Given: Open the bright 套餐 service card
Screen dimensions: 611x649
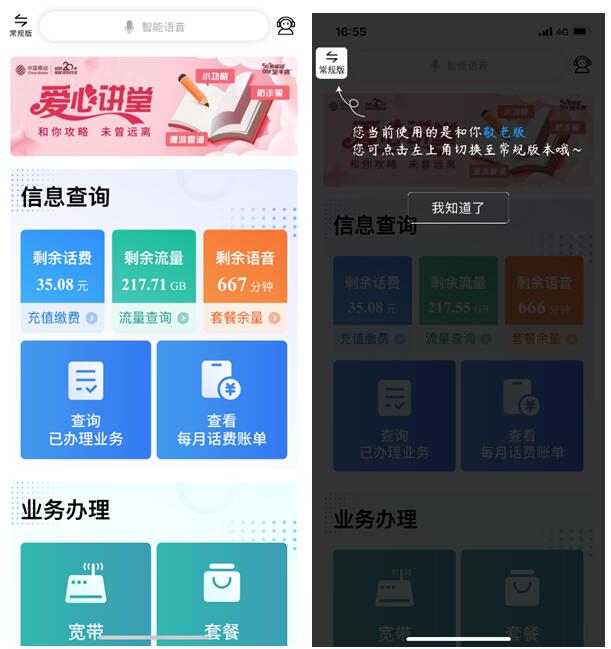Looking at the screenshot, I should [x=222, y=594].
